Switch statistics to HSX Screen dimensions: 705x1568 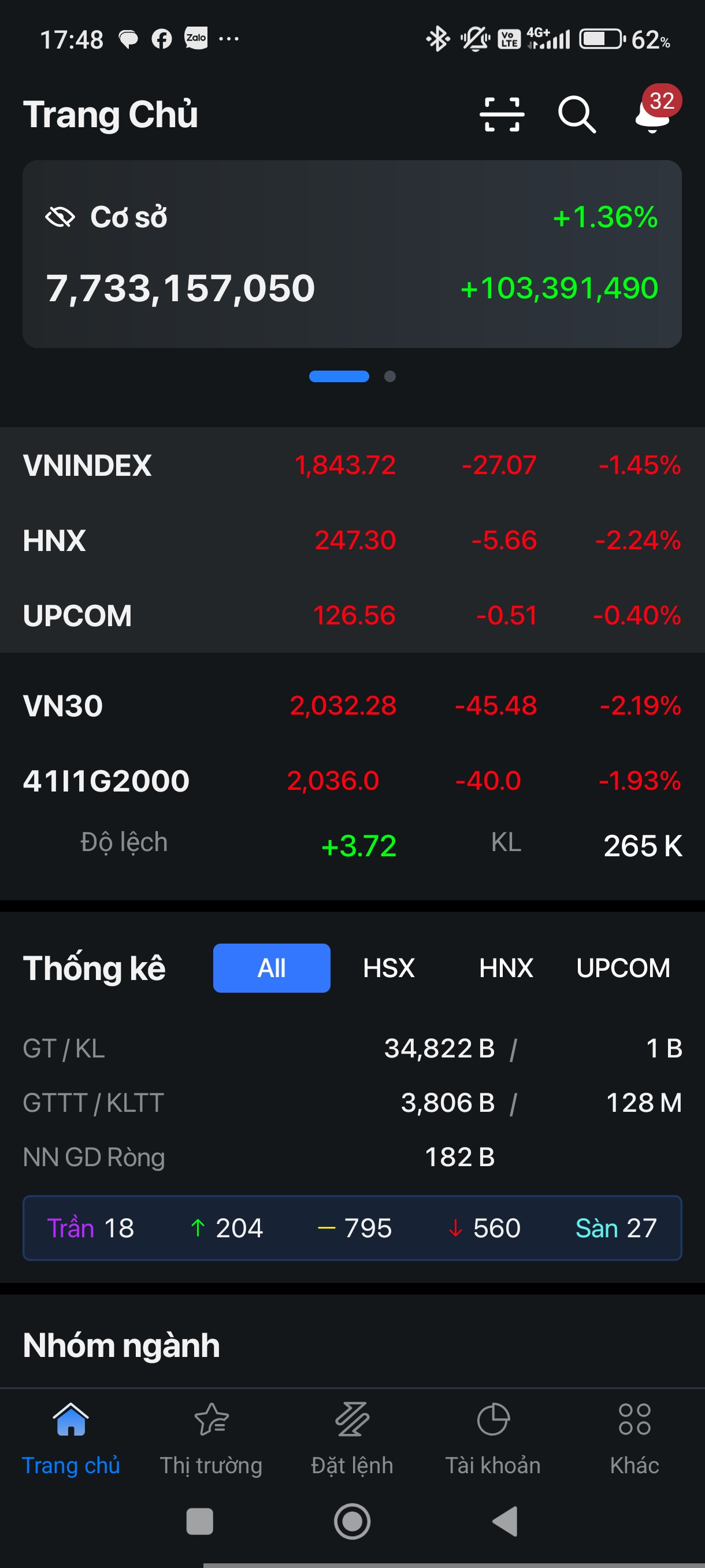tap(389, 968)
